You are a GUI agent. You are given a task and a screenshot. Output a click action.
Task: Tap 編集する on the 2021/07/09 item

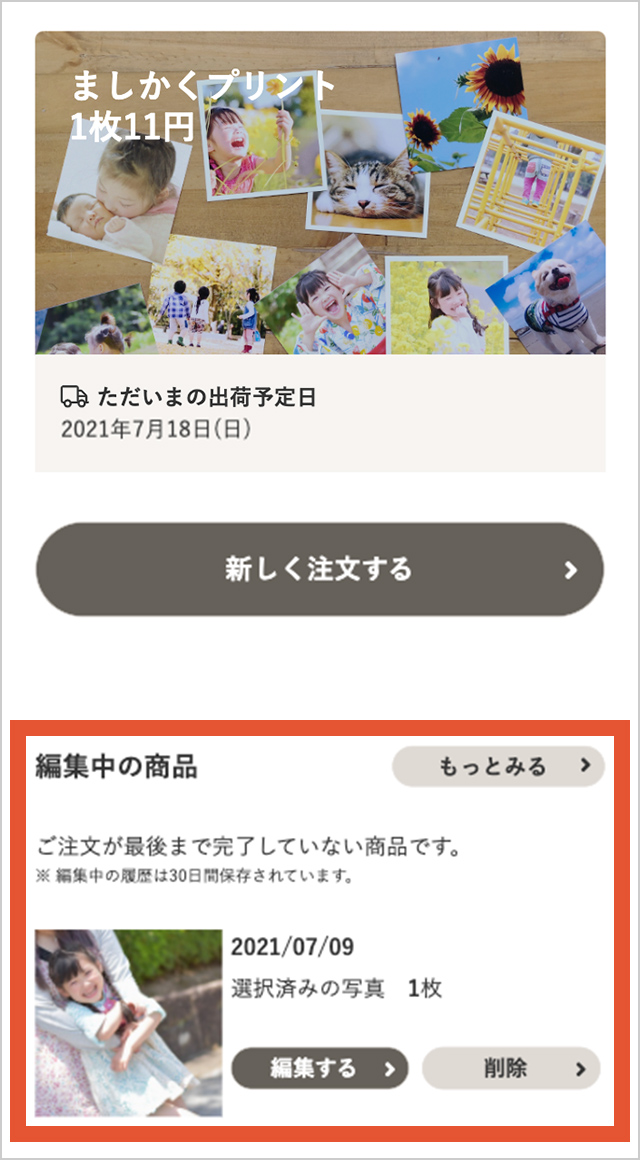coord(320,1068)
